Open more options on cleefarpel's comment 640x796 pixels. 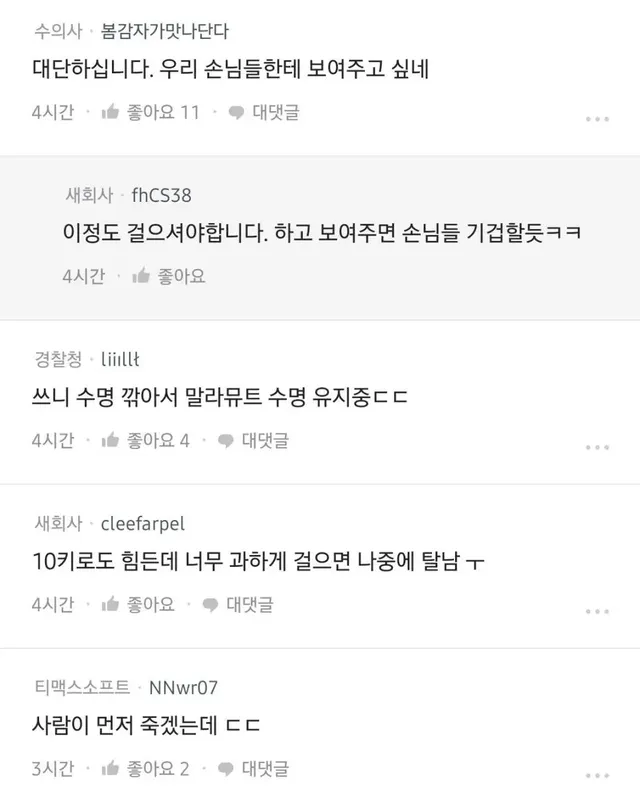[597, 611]
